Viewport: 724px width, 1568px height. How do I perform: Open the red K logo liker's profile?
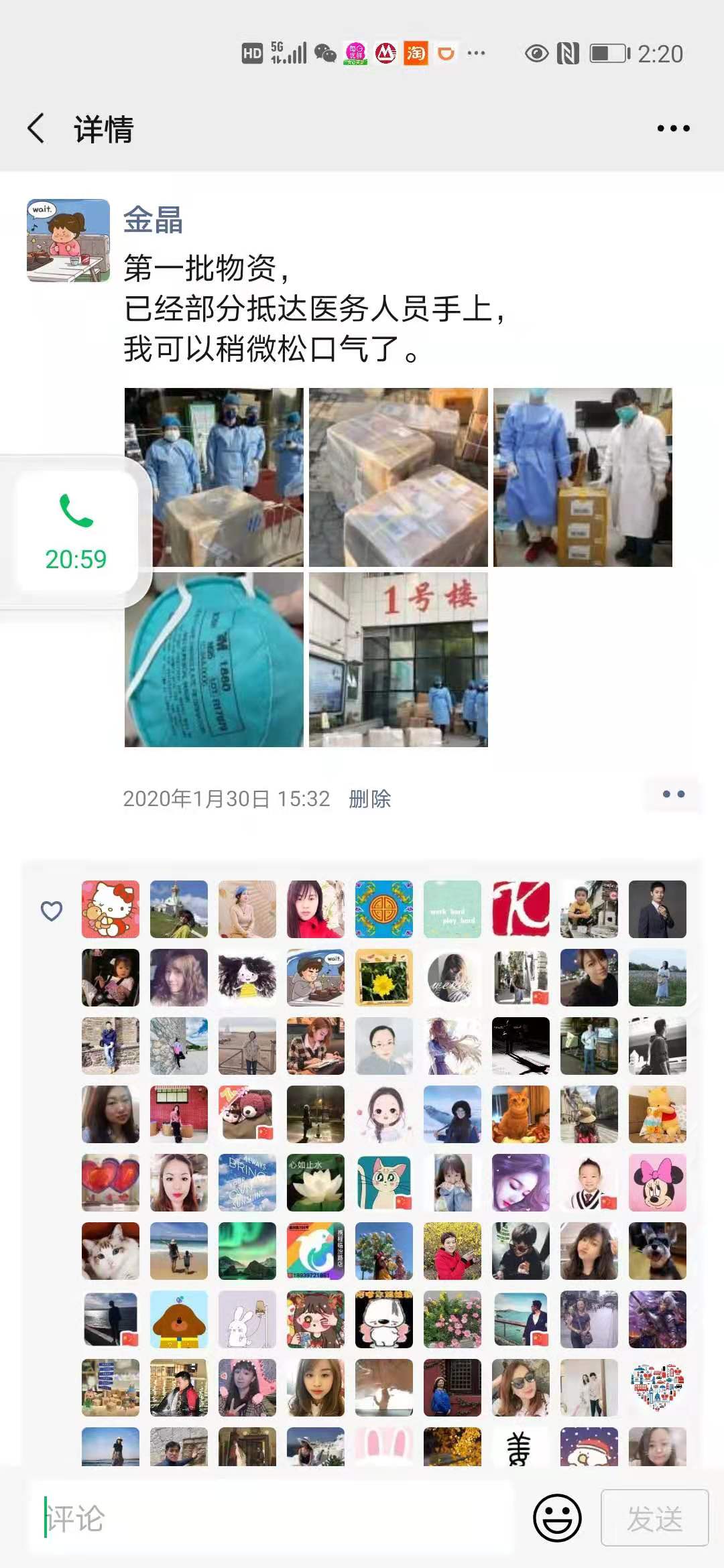tap(521, 909)
